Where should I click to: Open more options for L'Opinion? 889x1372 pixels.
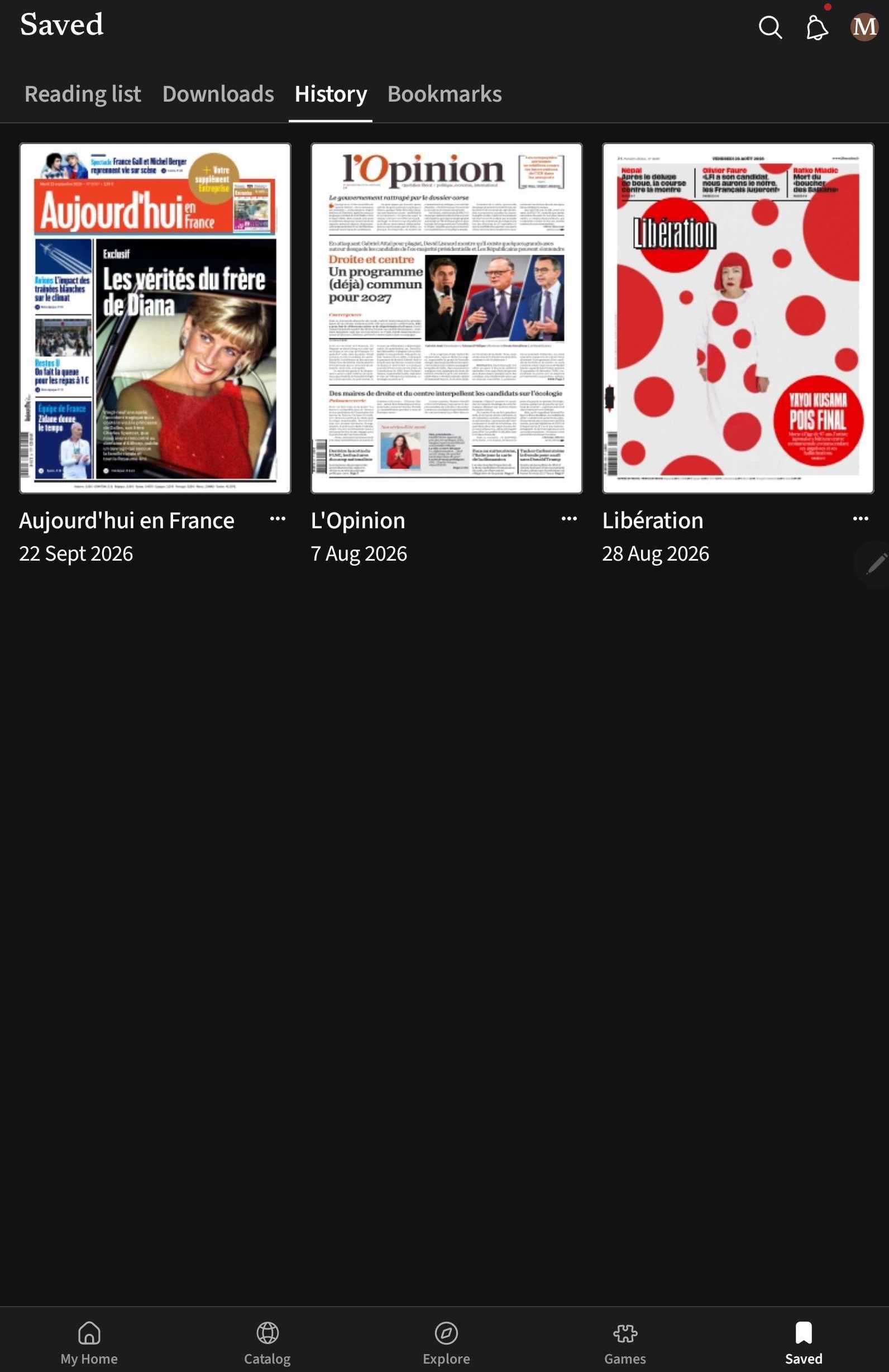click(x=569, y=519)
